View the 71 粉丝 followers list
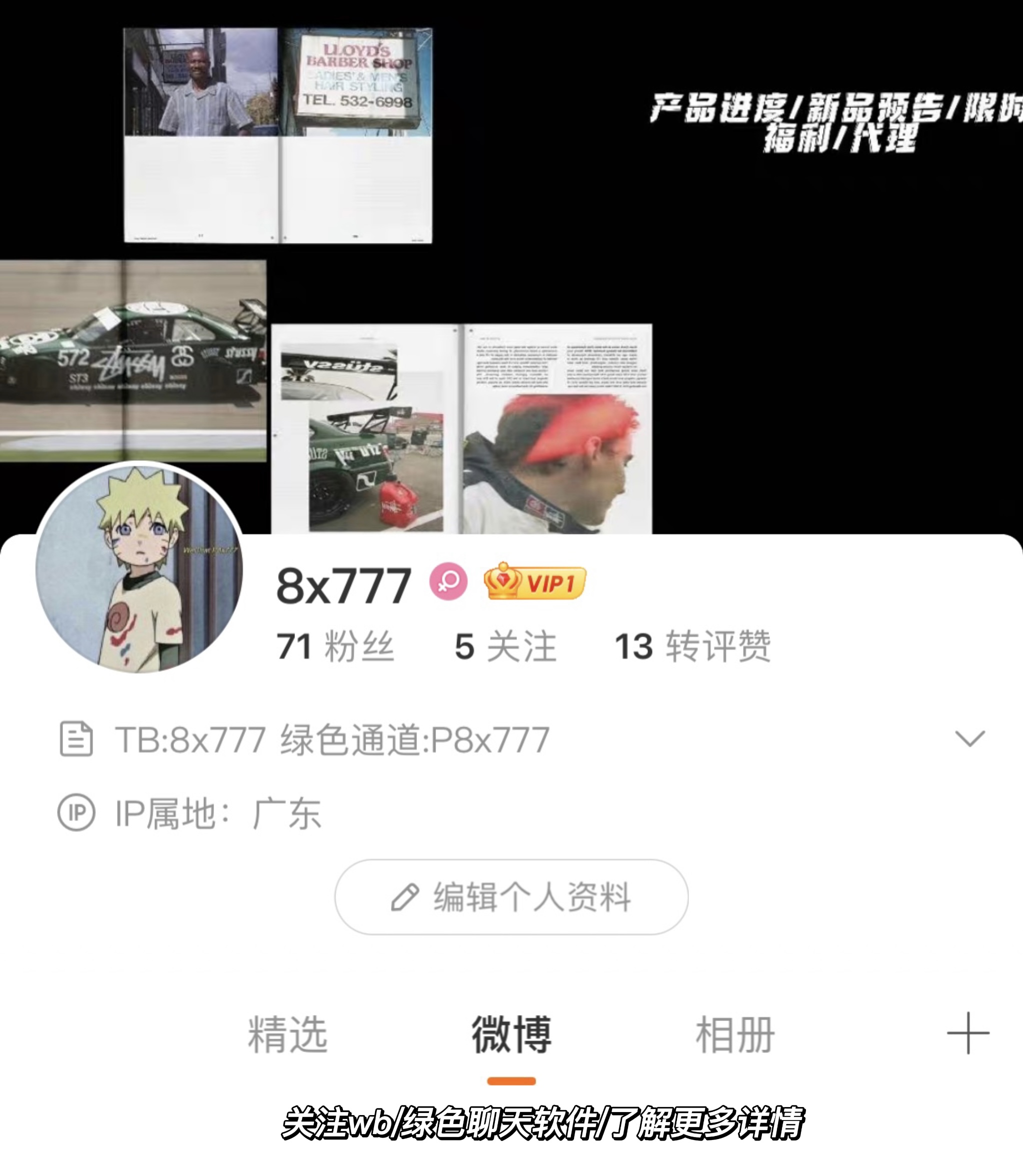 [x=335, y=647]
